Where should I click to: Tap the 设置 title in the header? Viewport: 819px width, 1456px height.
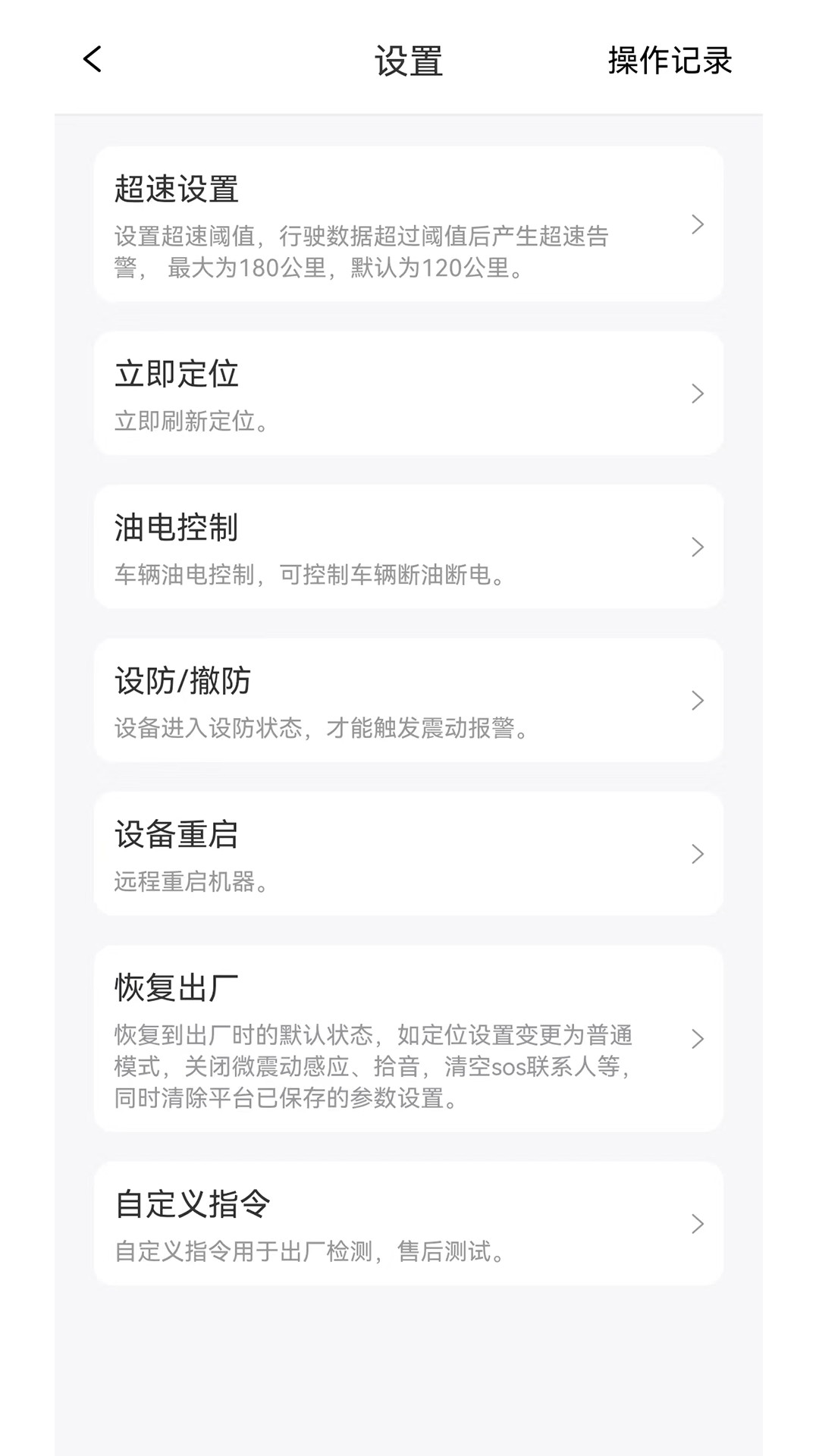pyautogui.click(x=409, y=62)
